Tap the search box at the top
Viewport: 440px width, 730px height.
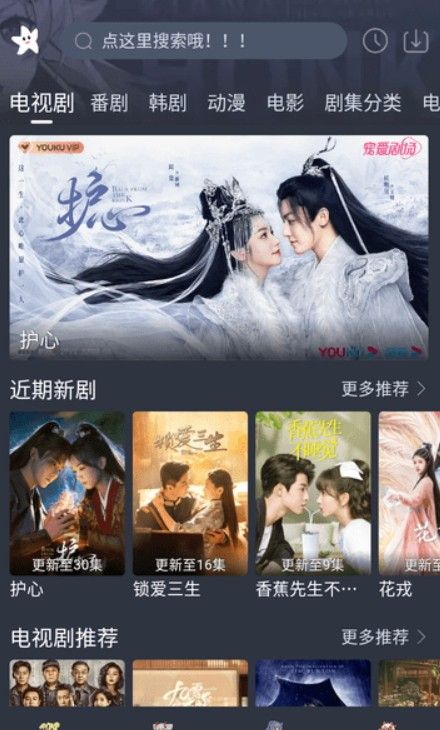(207, 41)
